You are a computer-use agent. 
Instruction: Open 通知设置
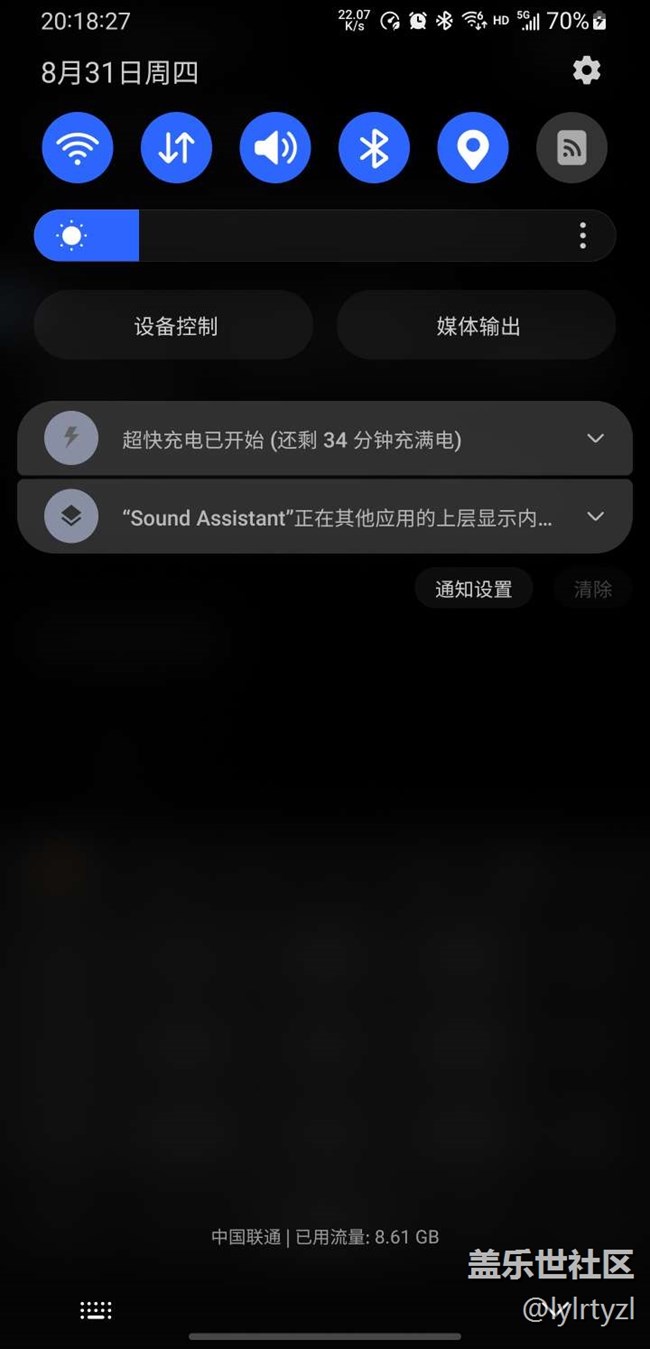(x=473, y=589)
